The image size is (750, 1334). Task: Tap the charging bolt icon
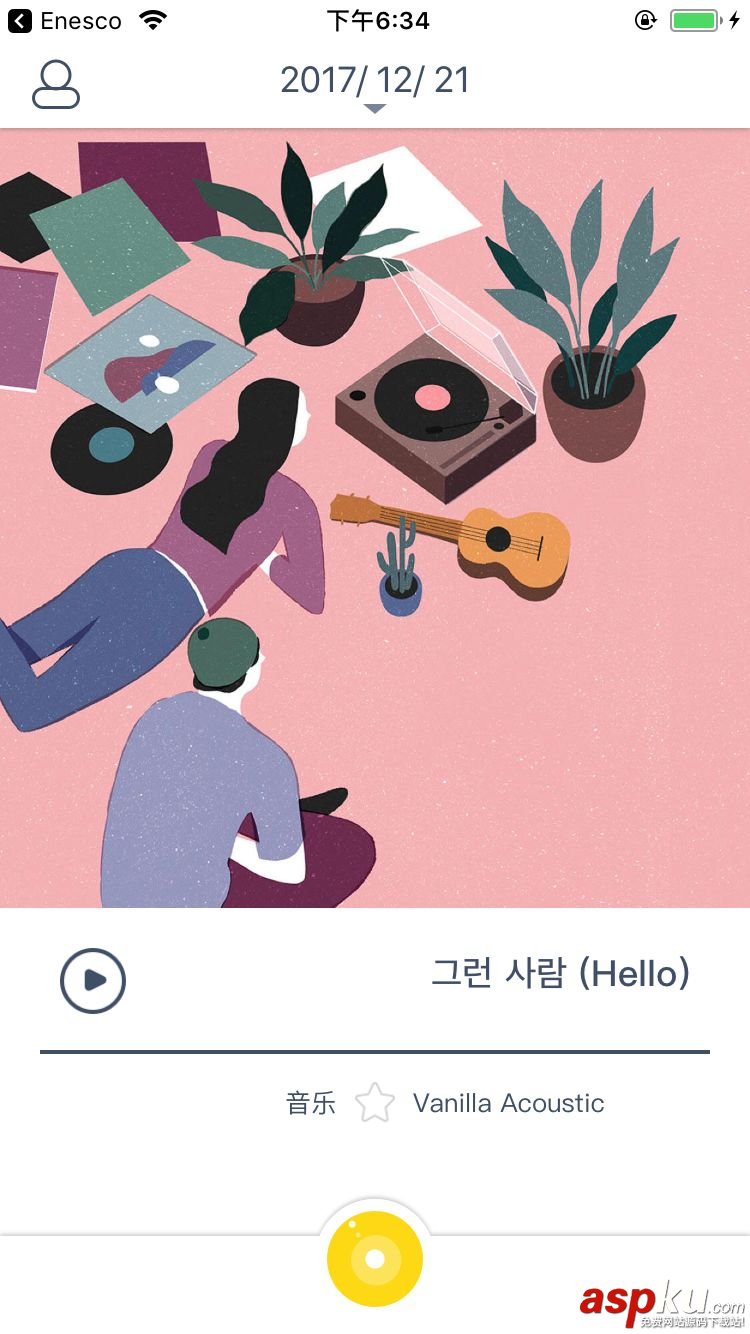coord(734,18)
